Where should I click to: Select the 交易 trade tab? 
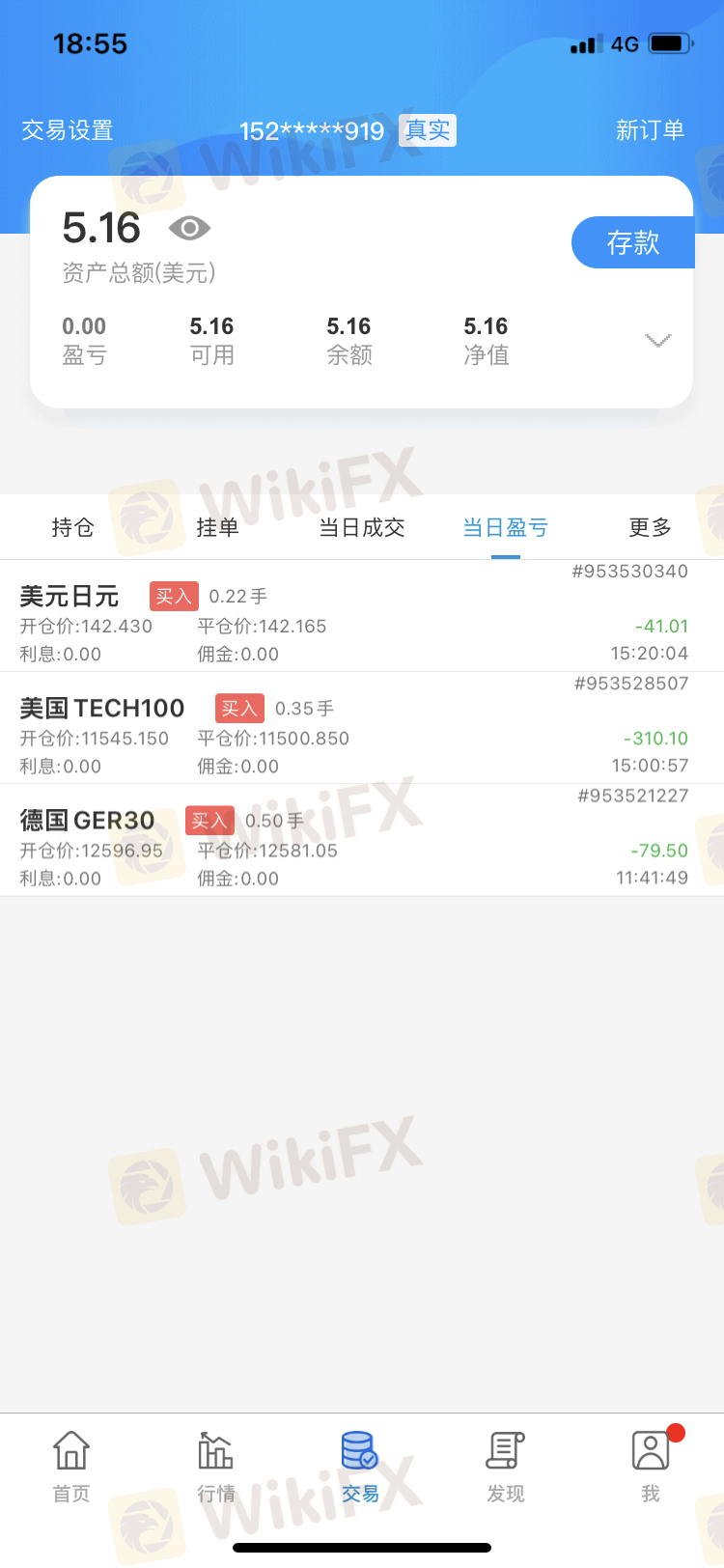(x=360, y=1467)
